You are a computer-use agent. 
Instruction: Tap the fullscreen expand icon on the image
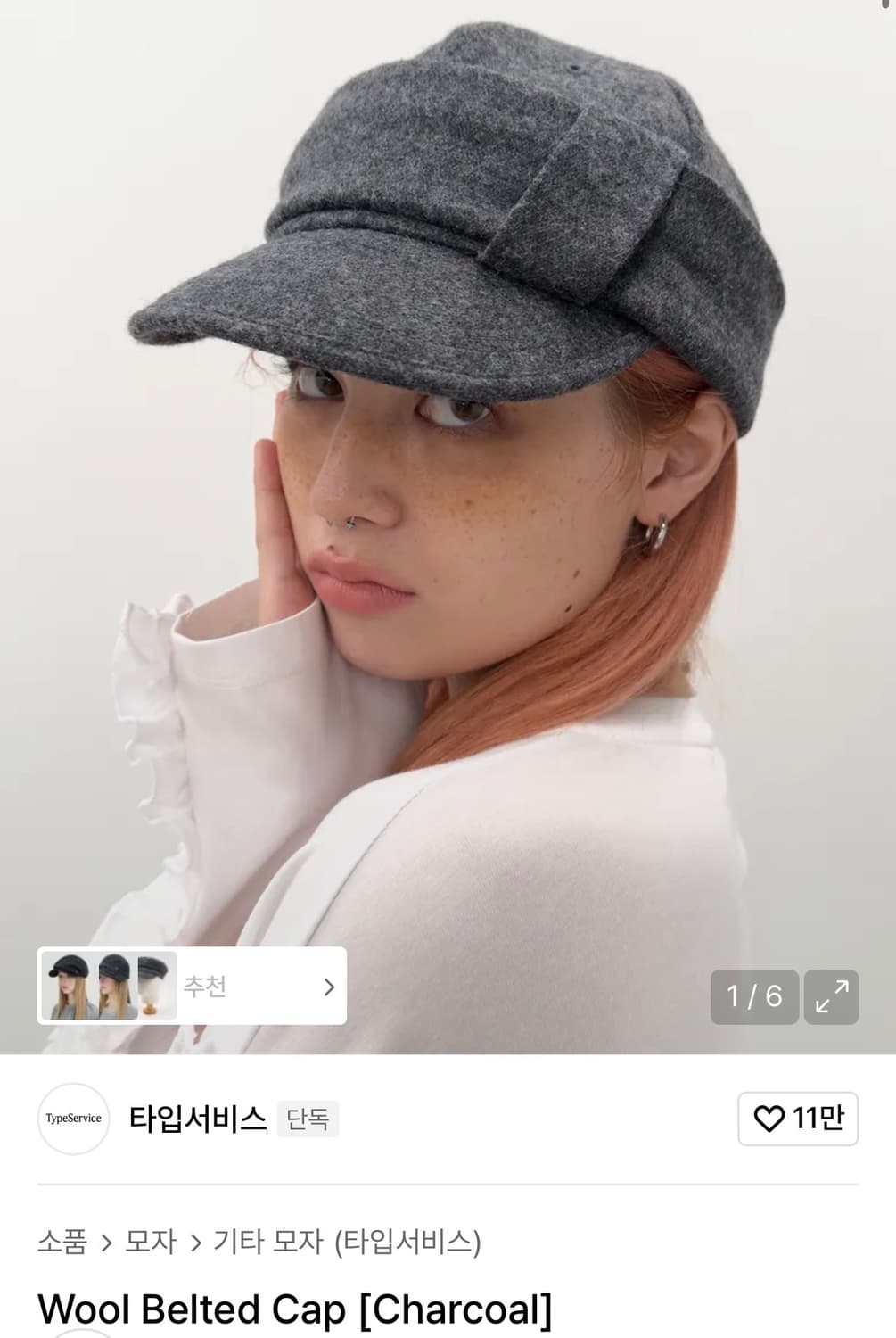831,997
